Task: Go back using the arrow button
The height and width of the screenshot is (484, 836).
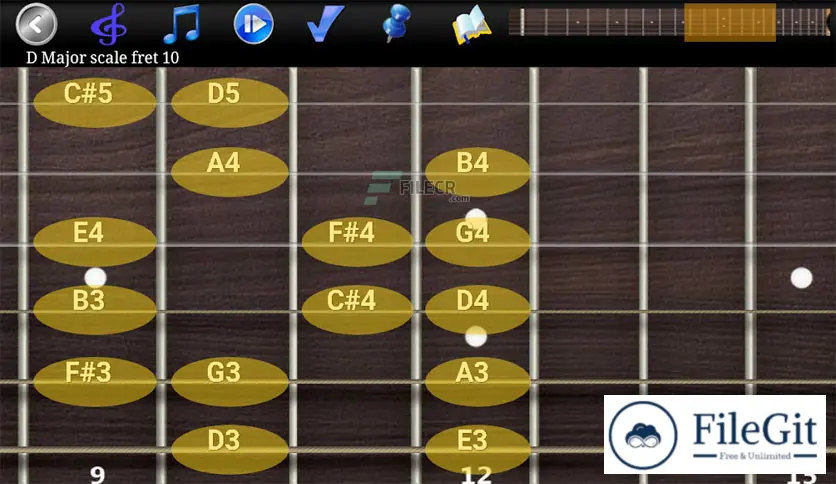Action: coord(36,24)
